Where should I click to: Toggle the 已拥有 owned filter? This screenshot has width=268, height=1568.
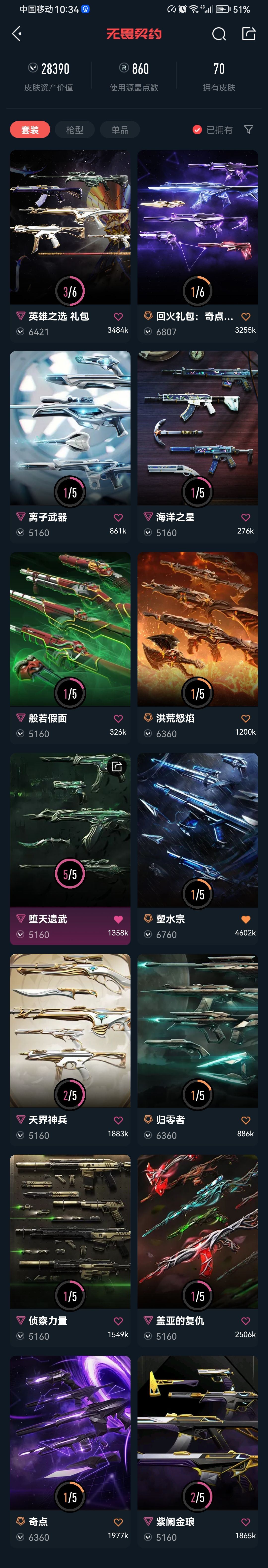(x=213, y=130)
